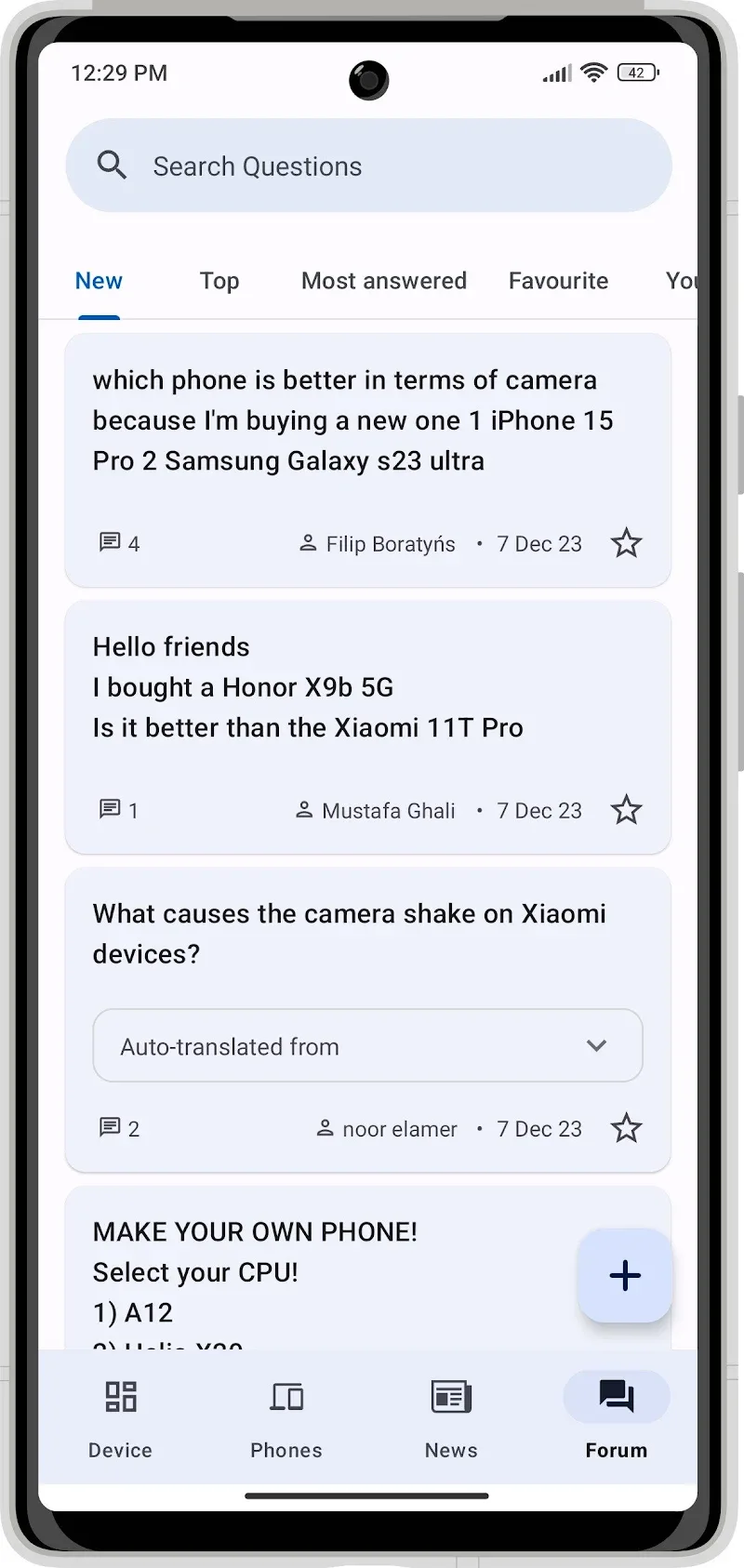Open the Favourite tab
The image size is (744, 1568).
pyautogui.click(x=558, y=281)
